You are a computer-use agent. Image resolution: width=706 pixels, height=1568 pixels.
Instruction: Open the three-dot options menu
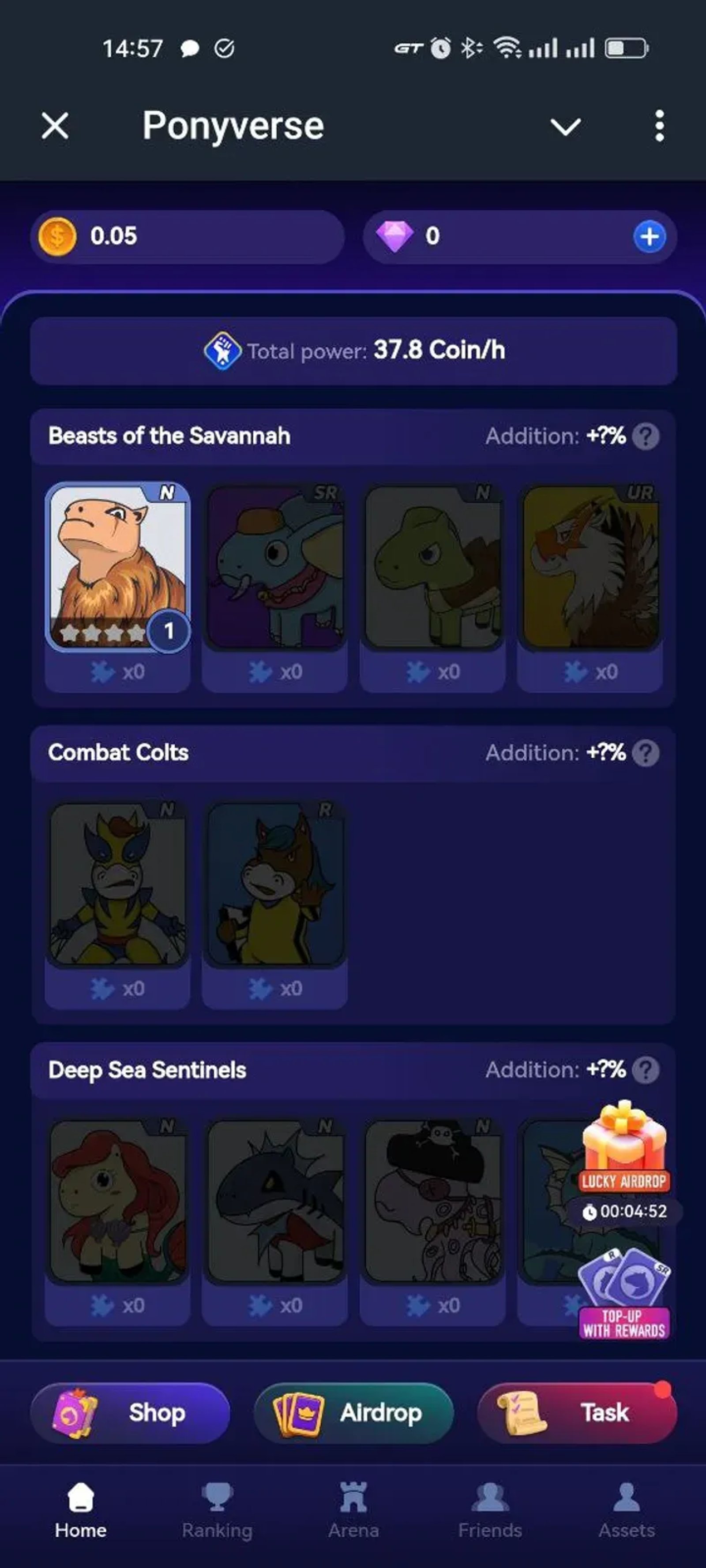coord(658,125)
